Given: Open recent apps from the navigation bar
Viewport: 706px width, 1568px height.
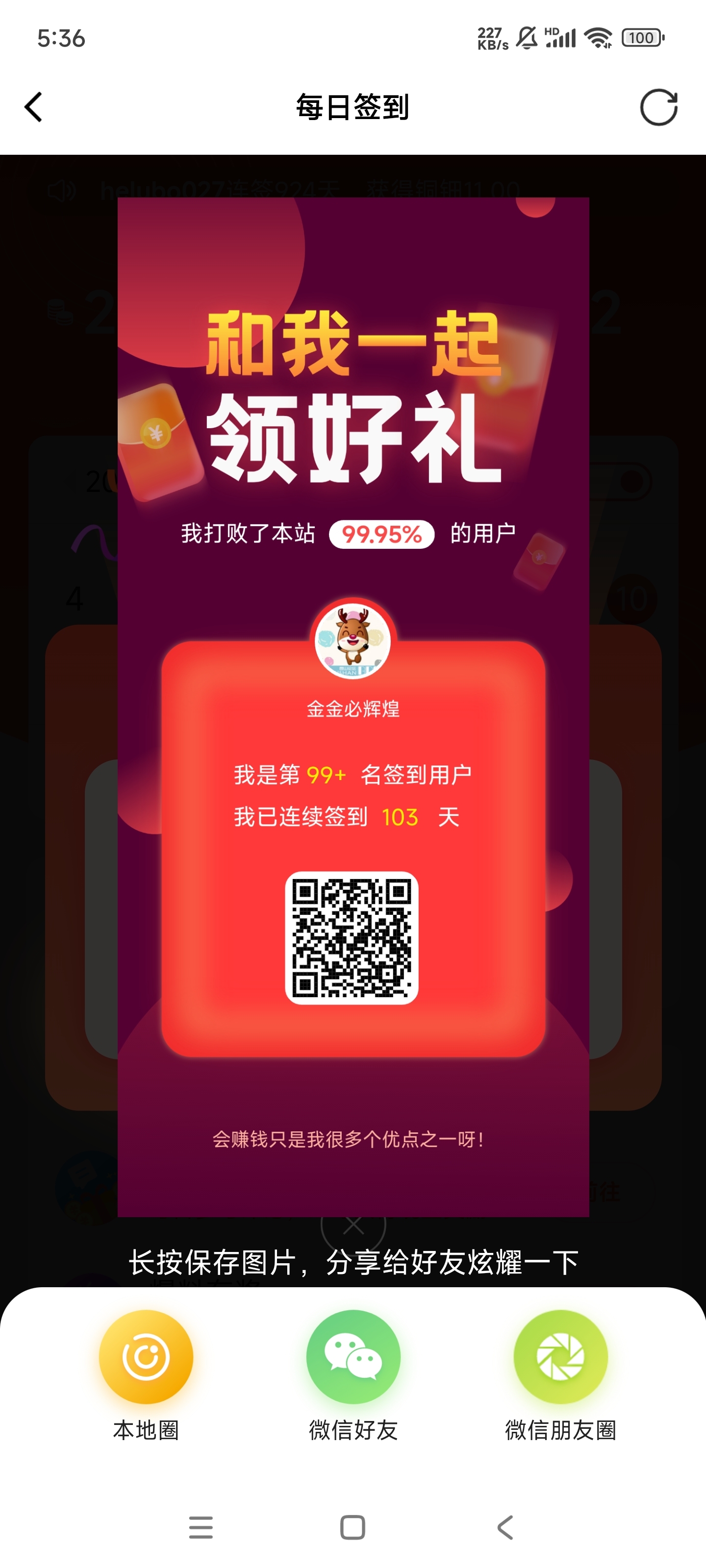Looking at the screenshot, I should click(x=201, y=1527).
